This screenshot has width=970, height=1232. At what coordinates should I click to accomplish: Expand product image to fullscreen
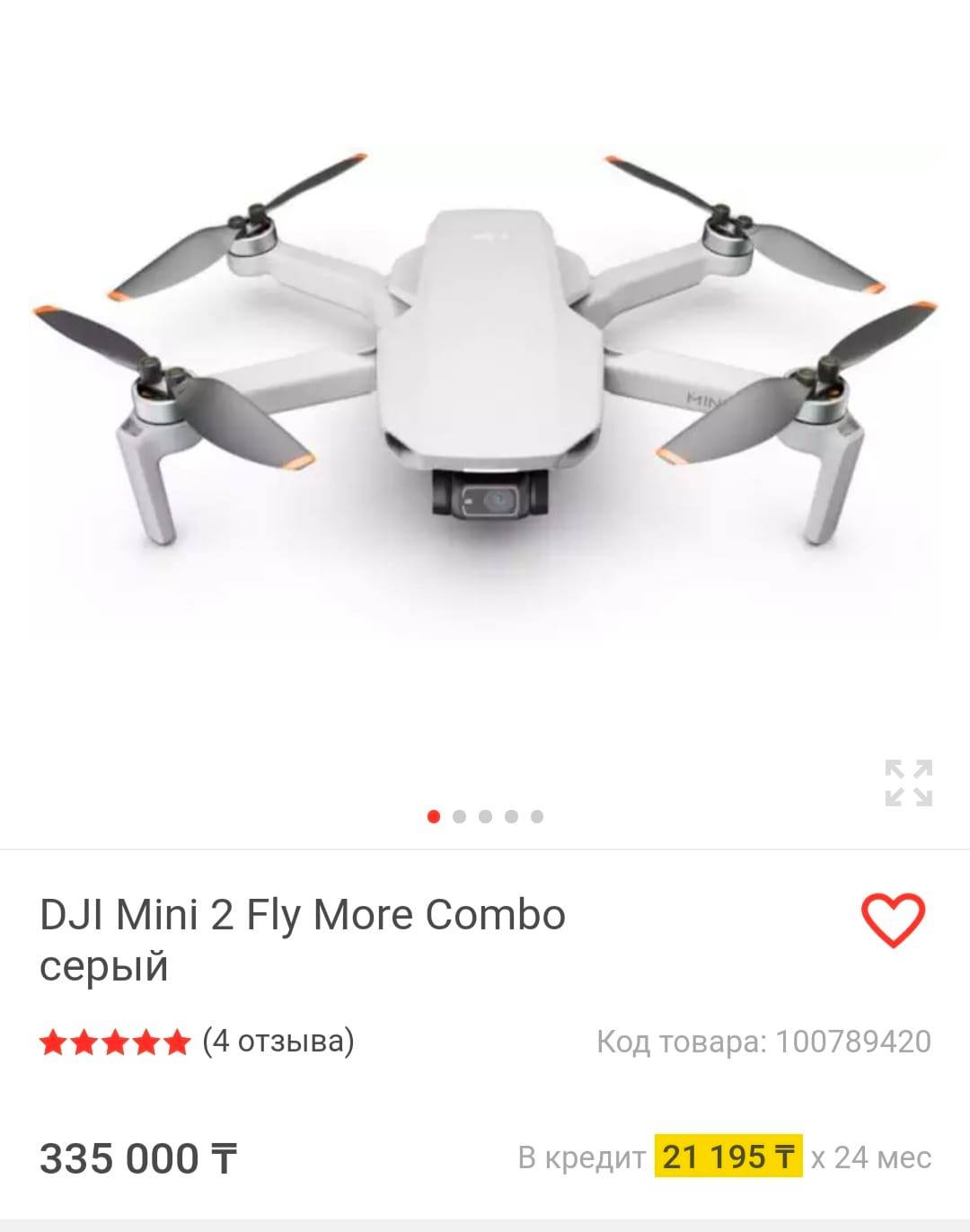908,783
